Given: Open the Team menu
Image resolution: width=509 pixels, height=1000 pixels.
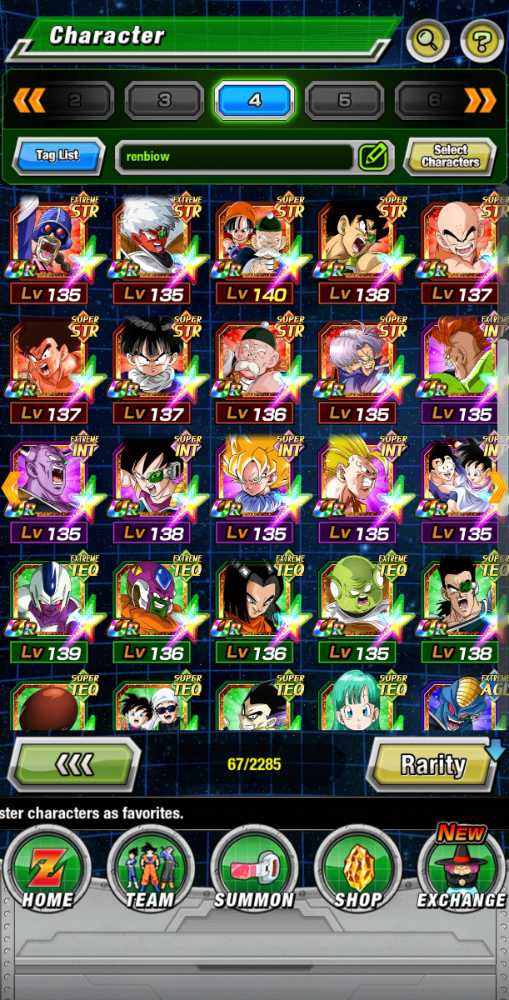Looking at the screenshot, I should (x=150, y=869).
